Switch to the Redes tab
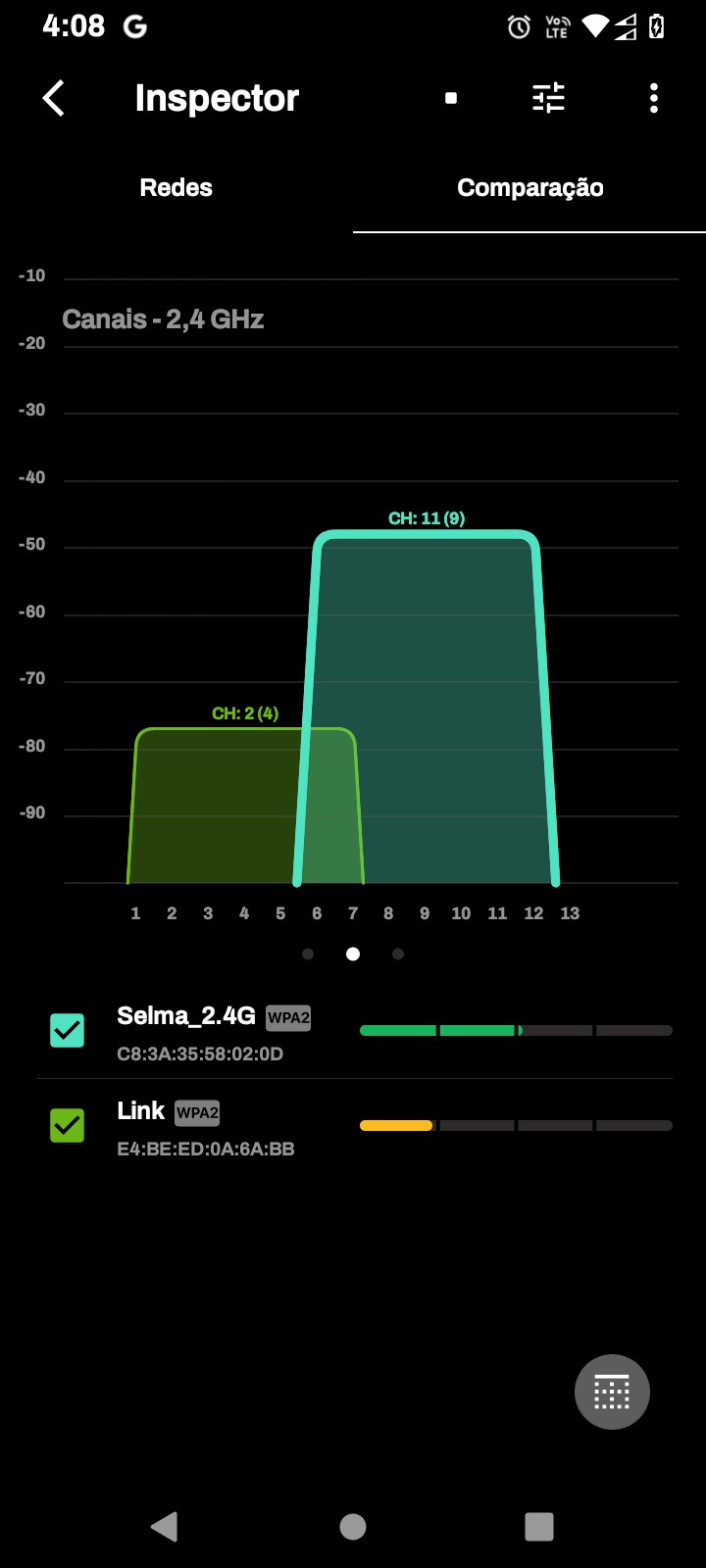This screenshot has width=706, height=1568. pos(176,188)
